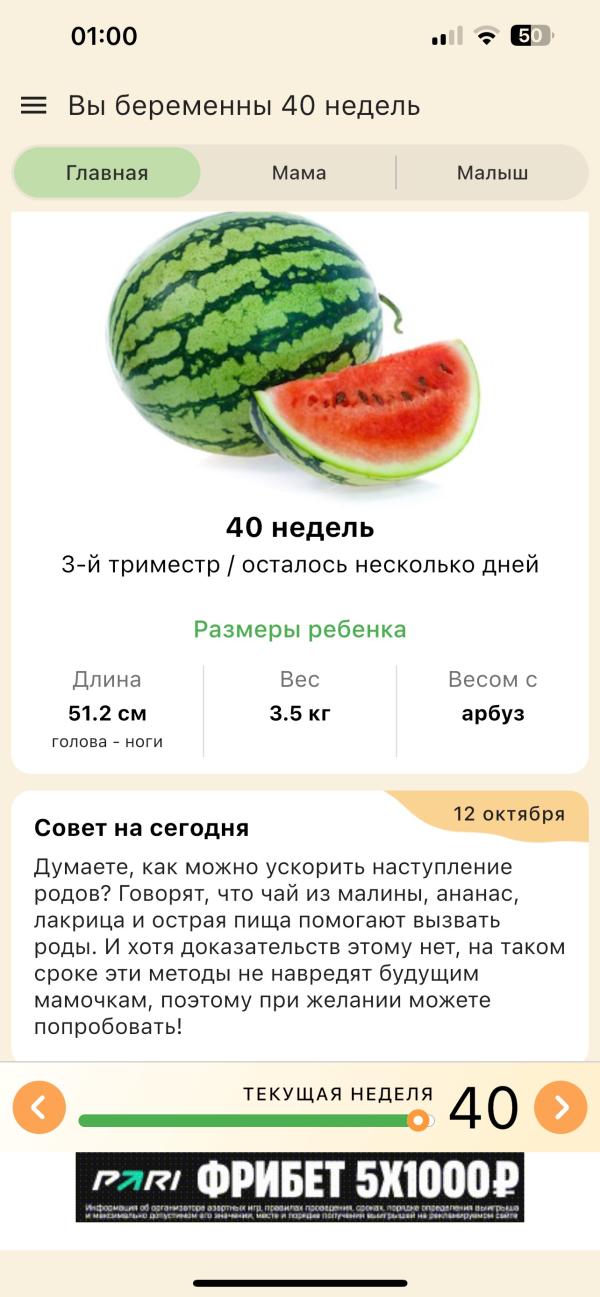Open the hamburger drawer menu
The width and height of the screenshot is (600, 1297).
(34, 106)
